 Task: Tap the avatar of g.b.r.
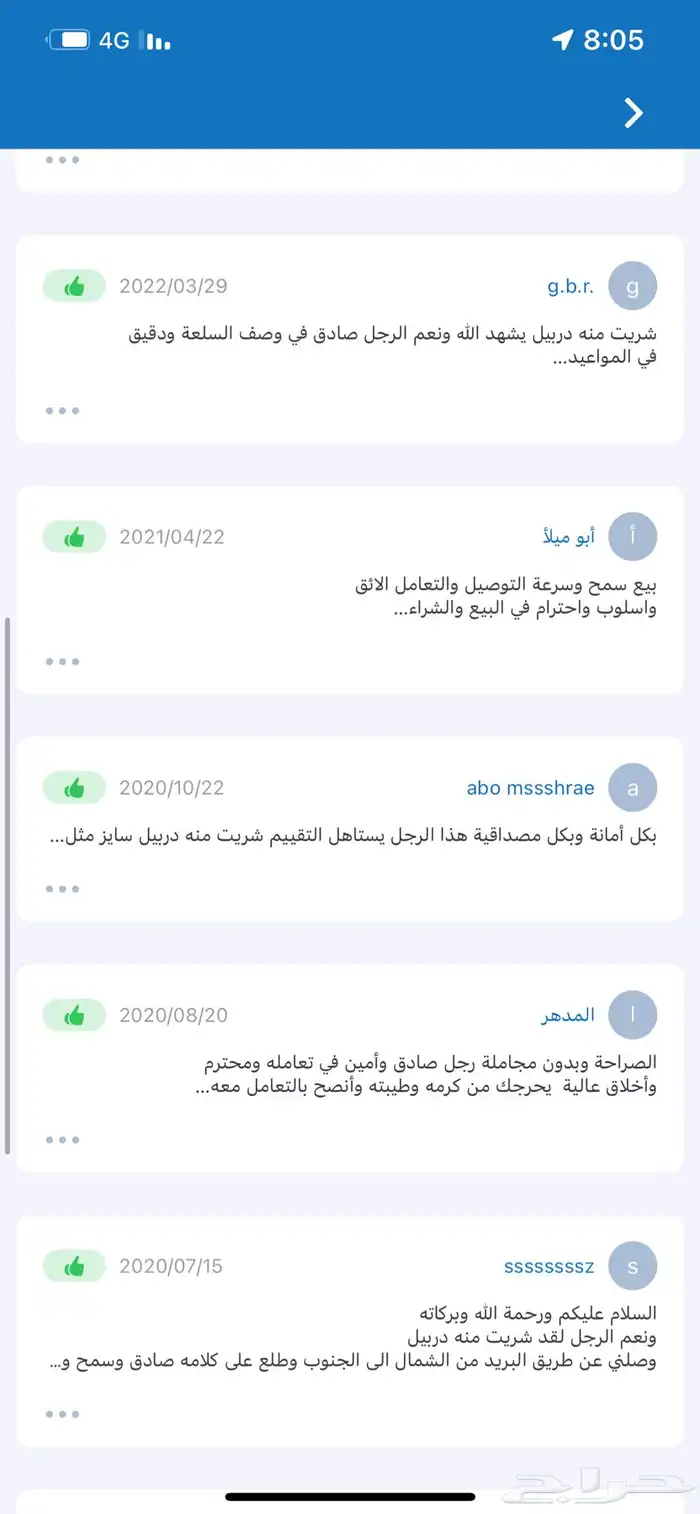[632, 286]
